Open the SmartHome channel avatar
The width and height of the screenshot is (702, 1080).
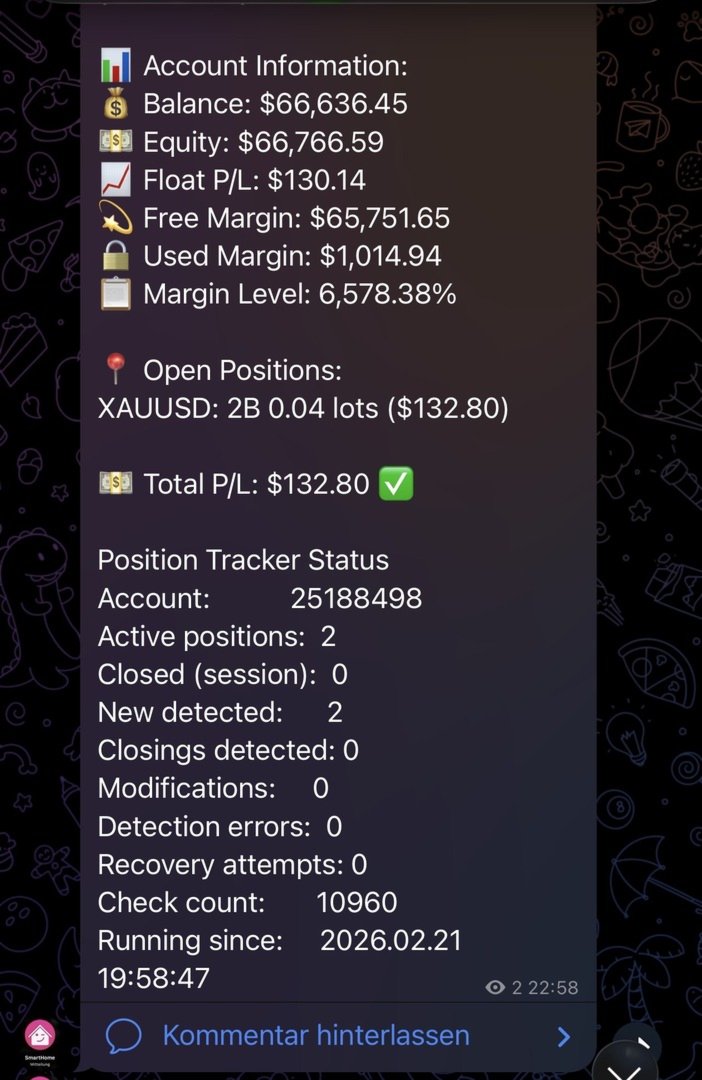40,1036
